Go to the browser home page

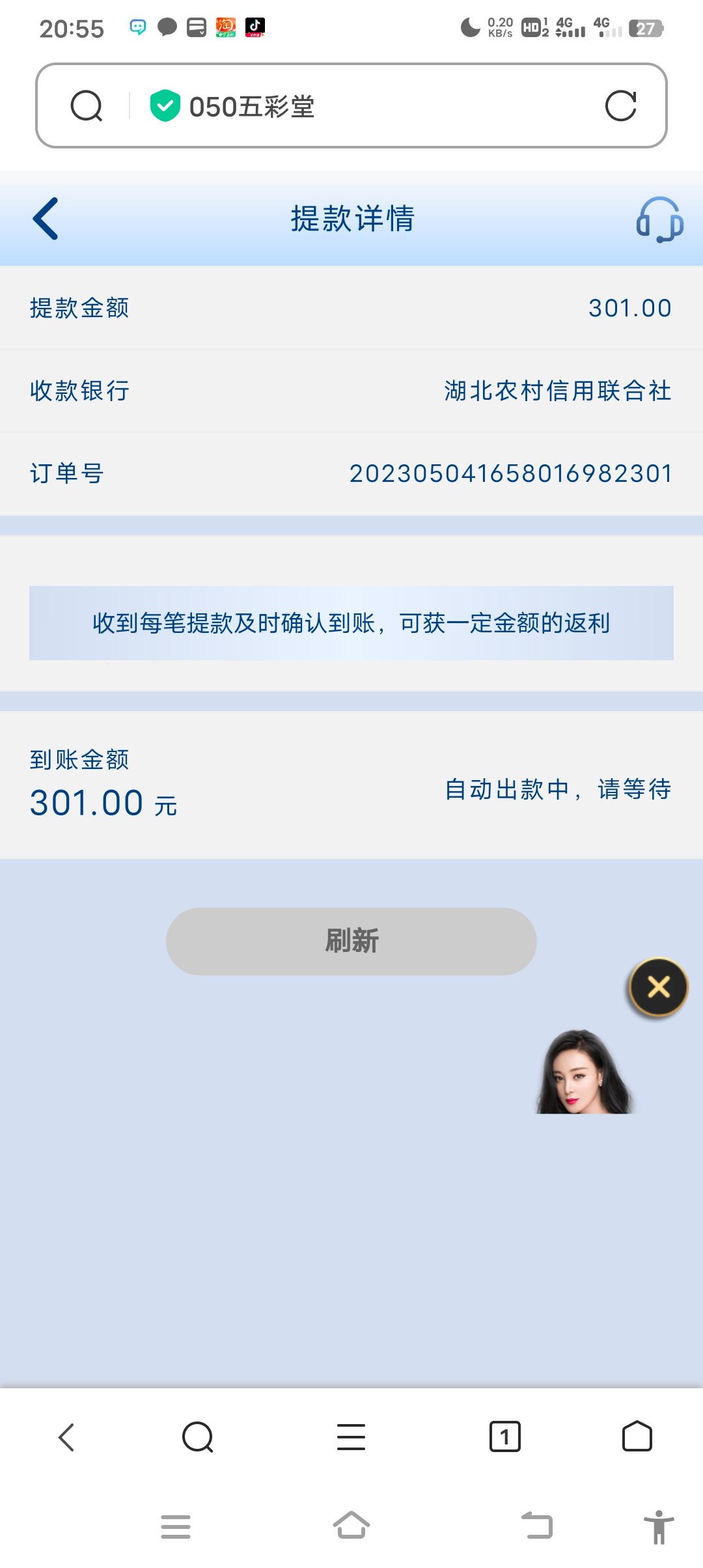[637, 1436]
